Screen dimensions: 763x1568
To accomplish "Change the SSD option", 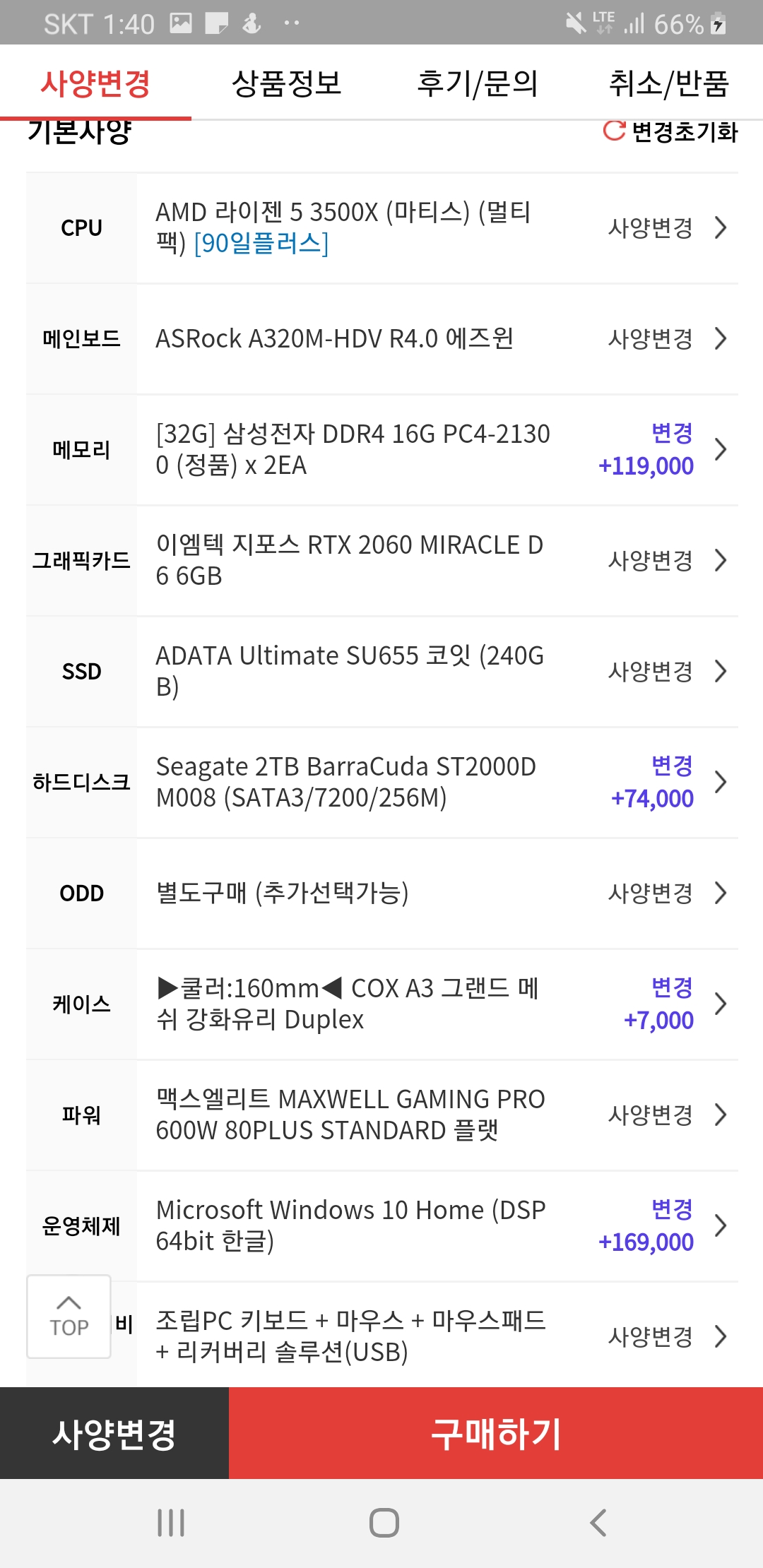I will (x=666, y=672).
